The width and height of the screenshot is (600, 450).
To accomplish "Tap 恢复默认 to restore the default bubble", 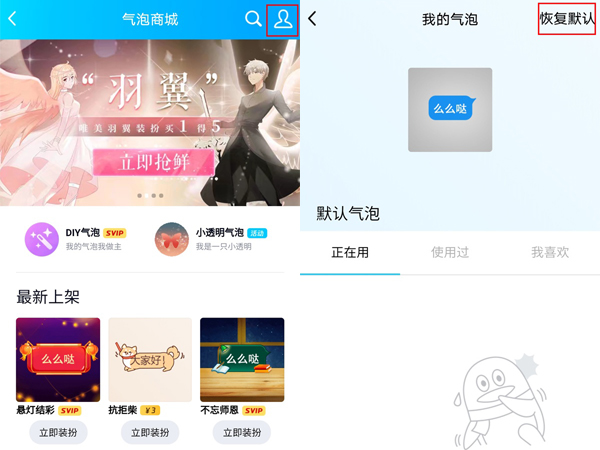I will 567,19.
